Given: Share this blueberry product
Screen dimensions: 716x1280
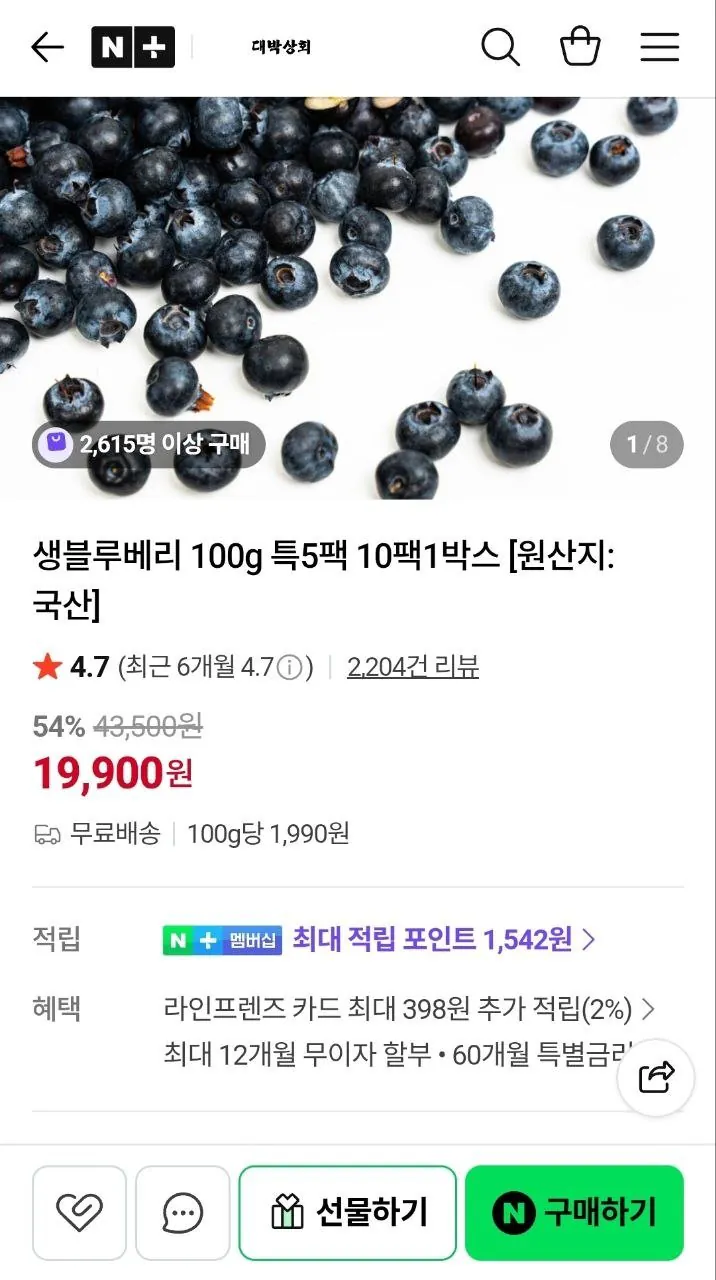Looking at the screenshot, I should tap(656, 1077).
